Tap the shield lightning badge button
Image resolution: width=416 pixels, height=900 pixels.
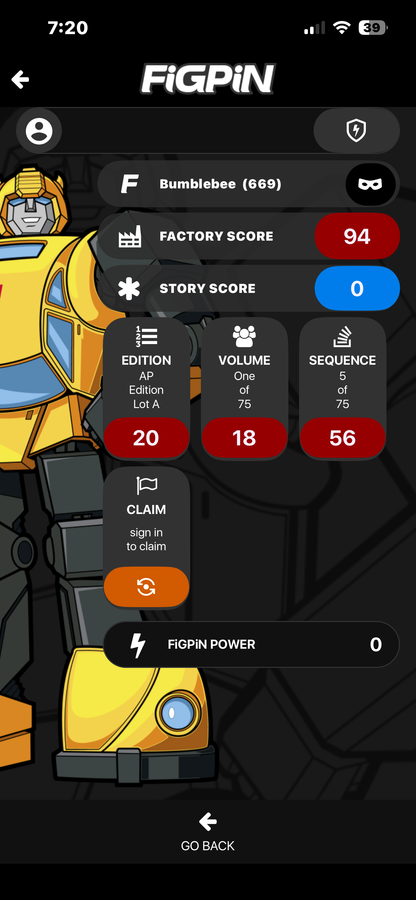(356, 130)
